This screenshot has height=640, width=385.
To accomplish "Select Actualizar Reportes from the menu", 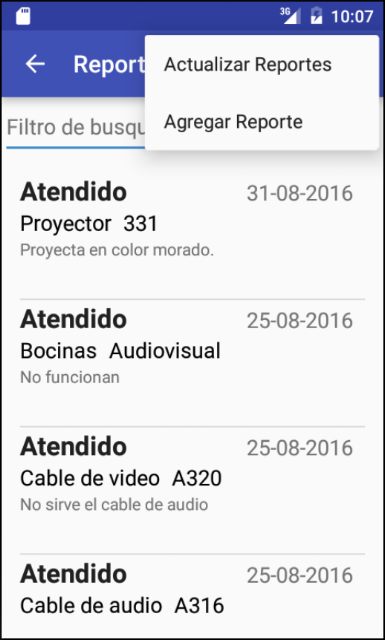I will pyautogui.click(x=262, y=64).
